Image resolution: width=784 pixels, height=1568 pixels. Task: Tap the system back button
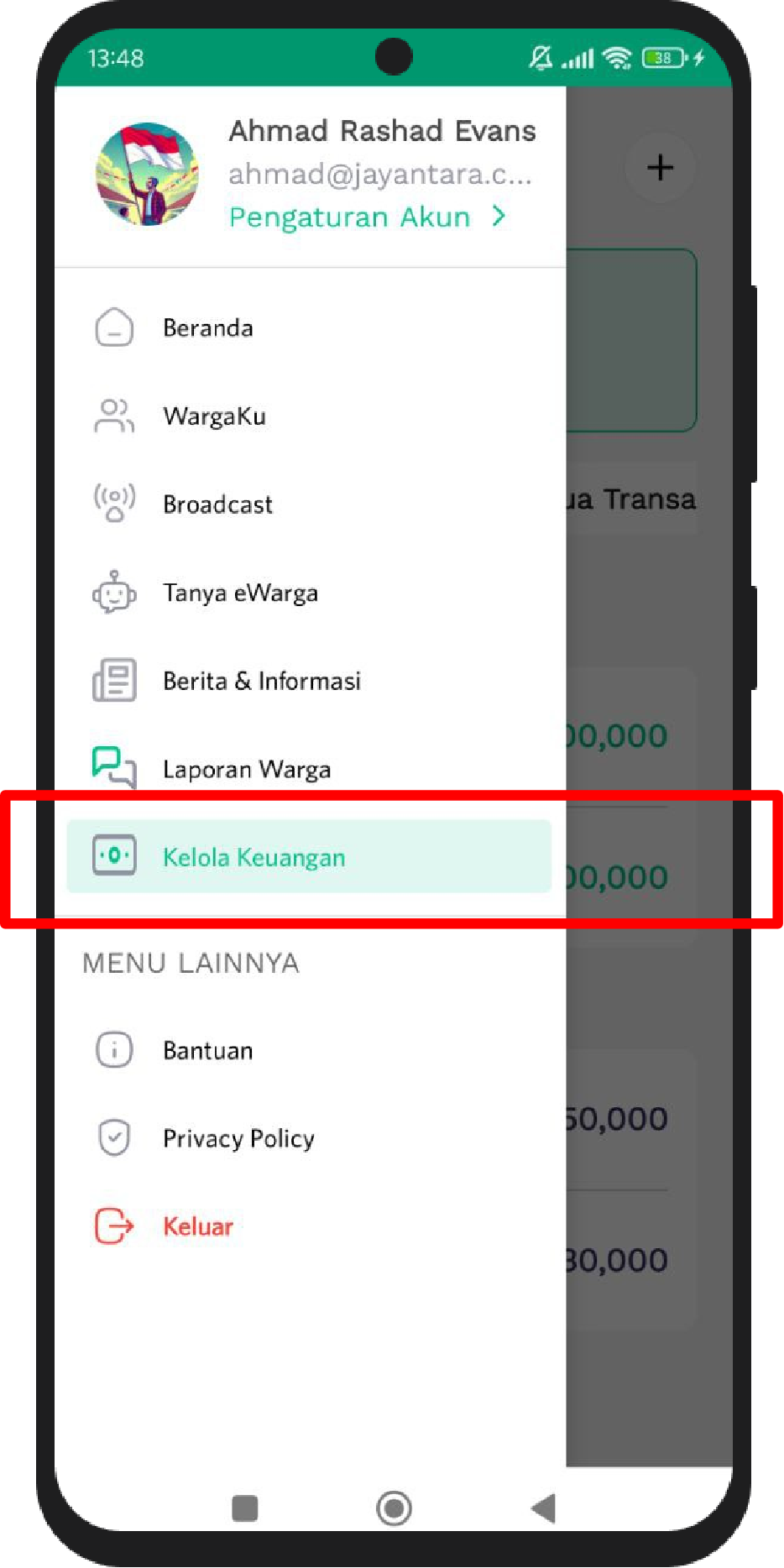pyautogui.click(x=544, y=1508)
